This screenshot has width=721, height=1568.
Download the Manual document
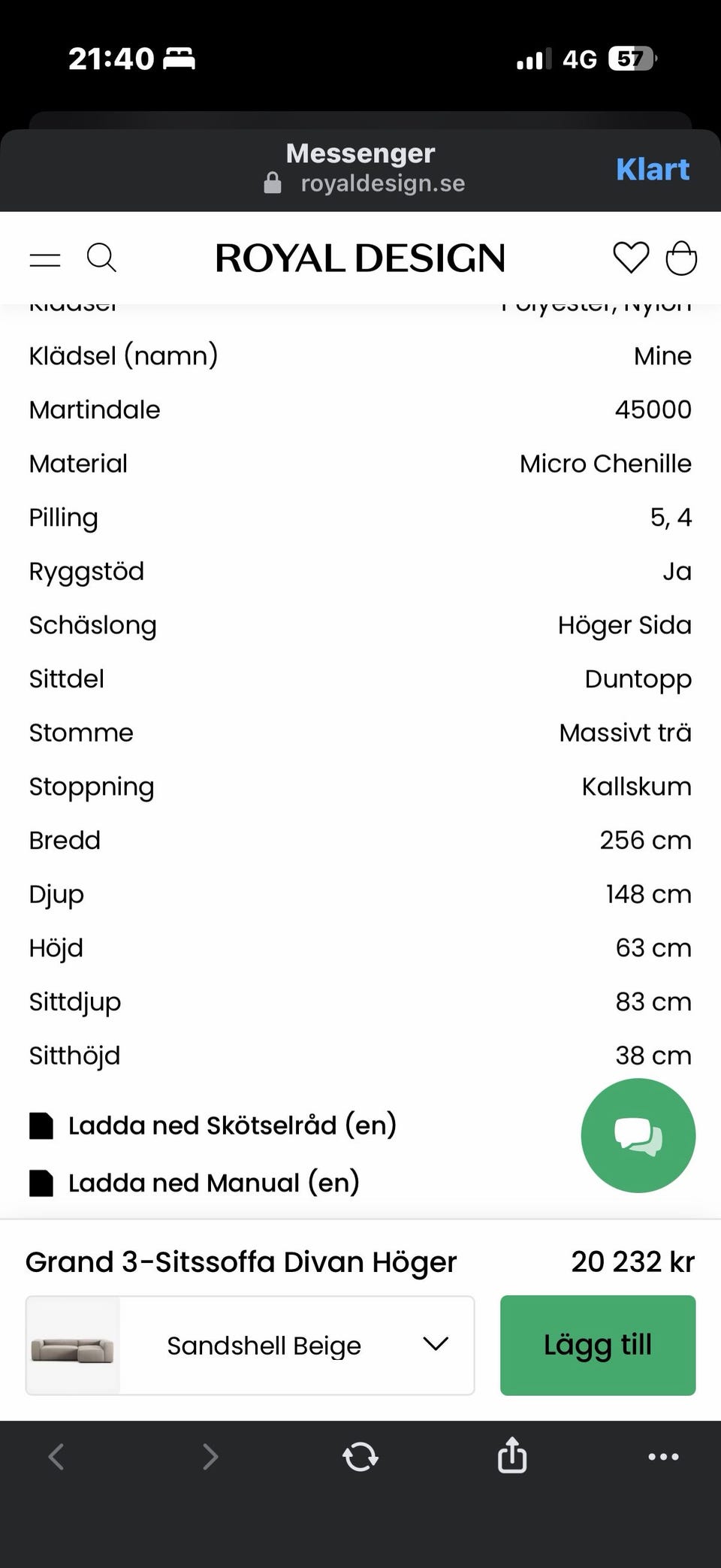point(213,1183)
